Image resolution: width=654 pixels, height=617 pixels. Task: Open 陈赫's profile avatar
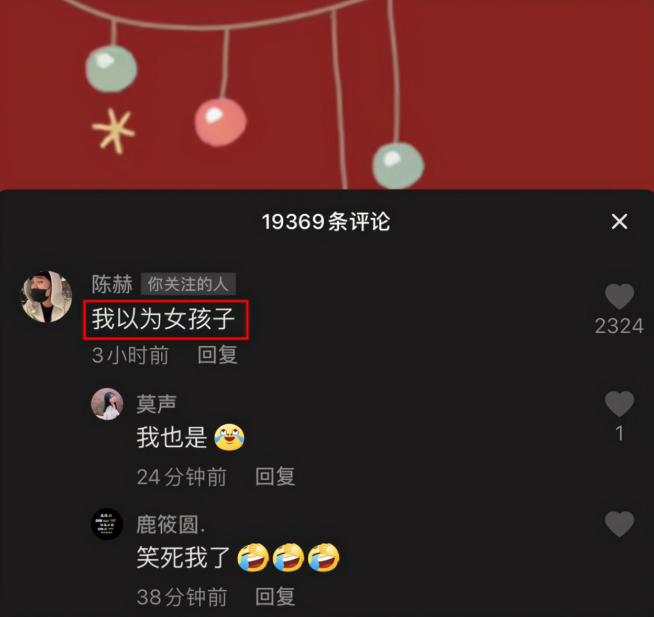pyautogui.click(x=47, y=297)
